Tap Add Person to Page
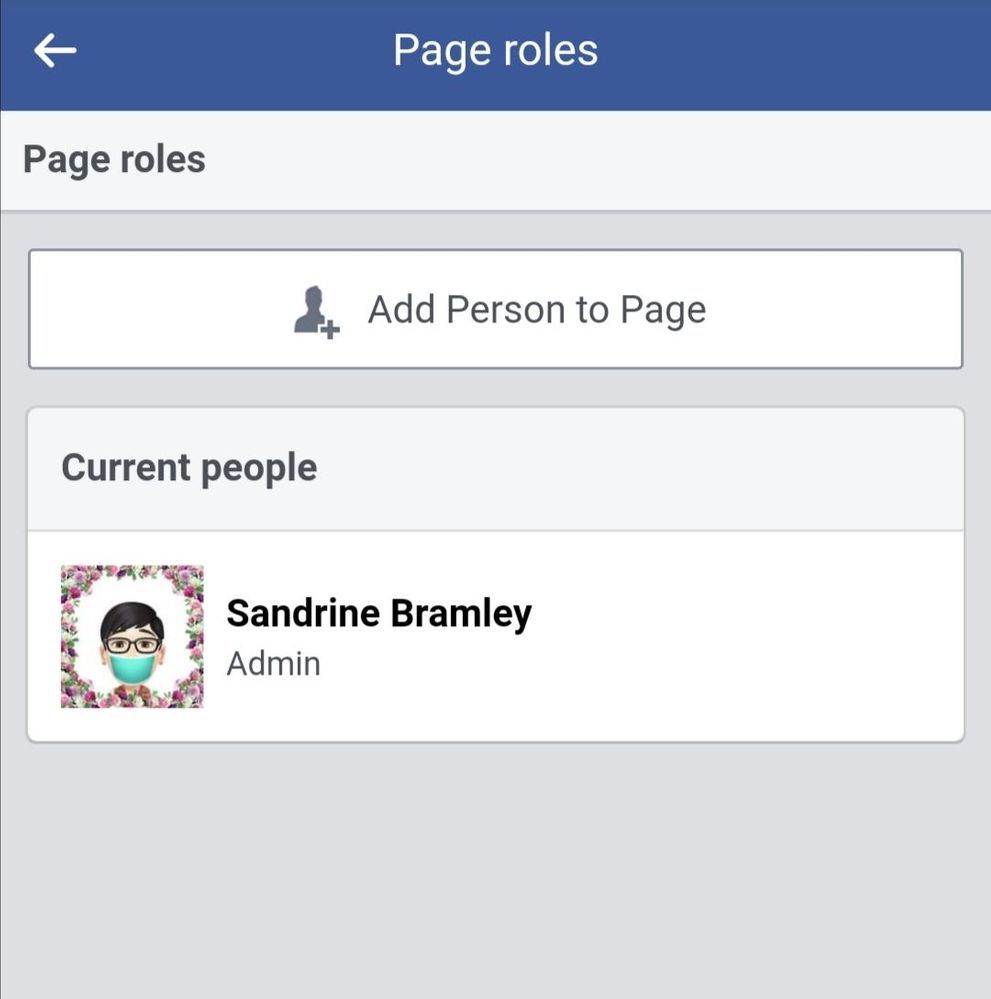This screenshot has height=999, width=991. point(496,310)
